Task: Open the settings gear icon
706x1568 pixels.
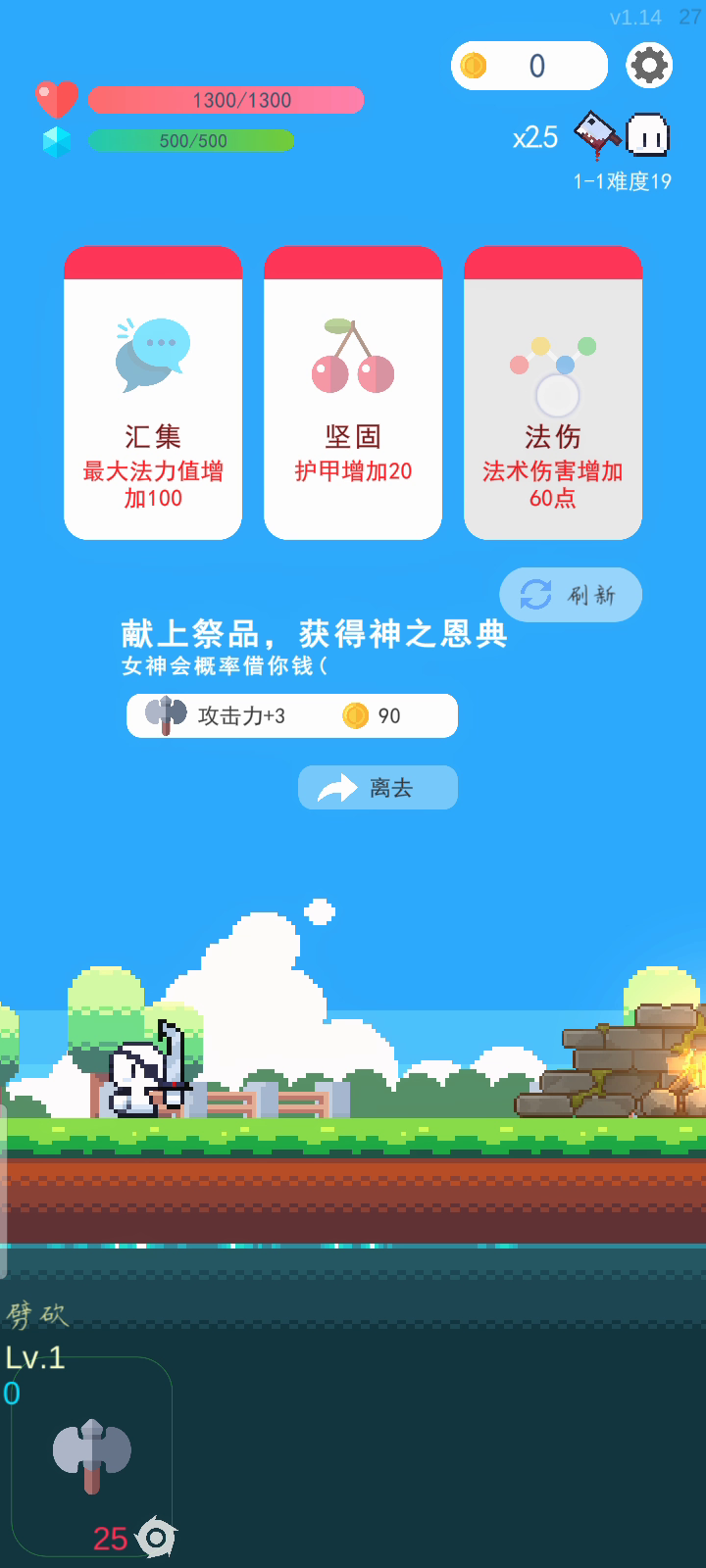Action: point(649,66)
